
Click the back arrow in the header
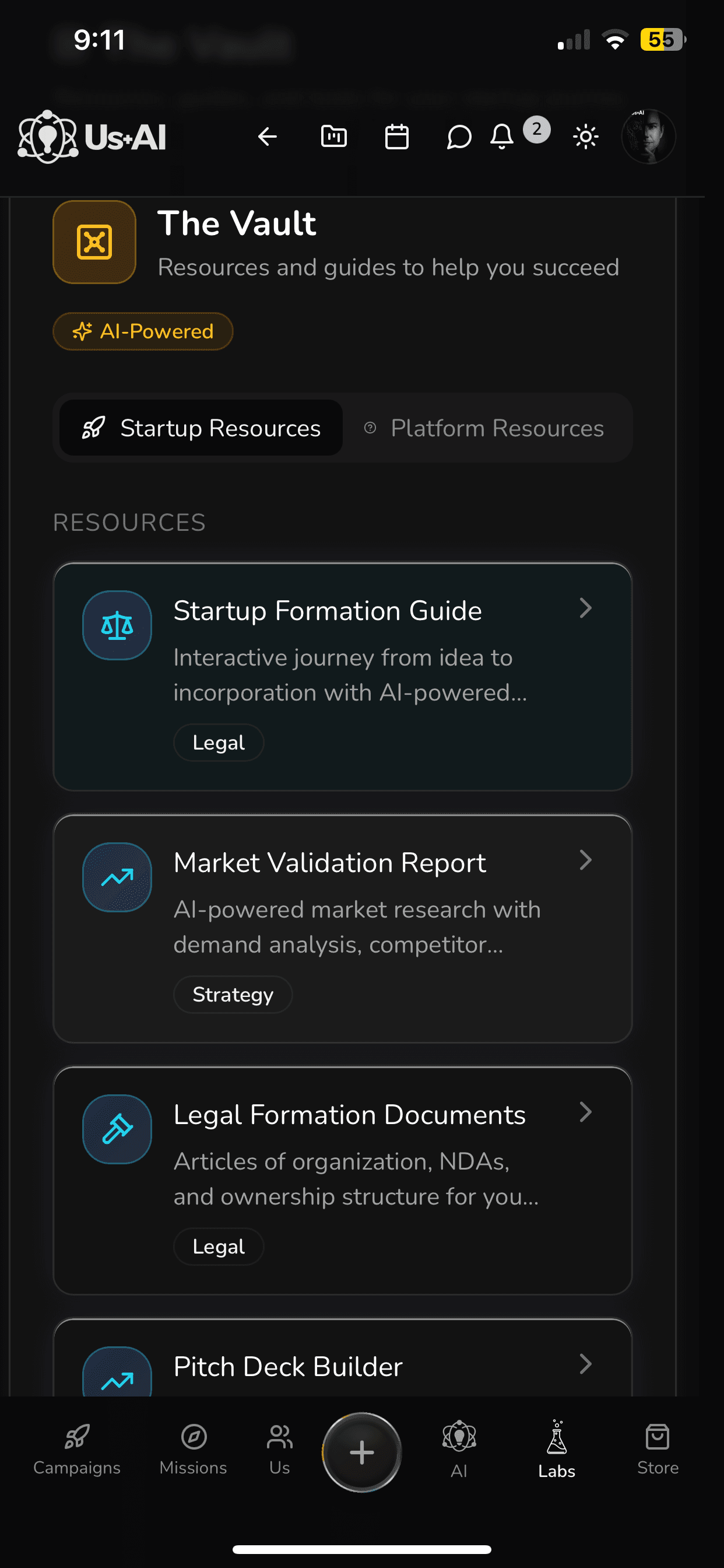(267, 136)
